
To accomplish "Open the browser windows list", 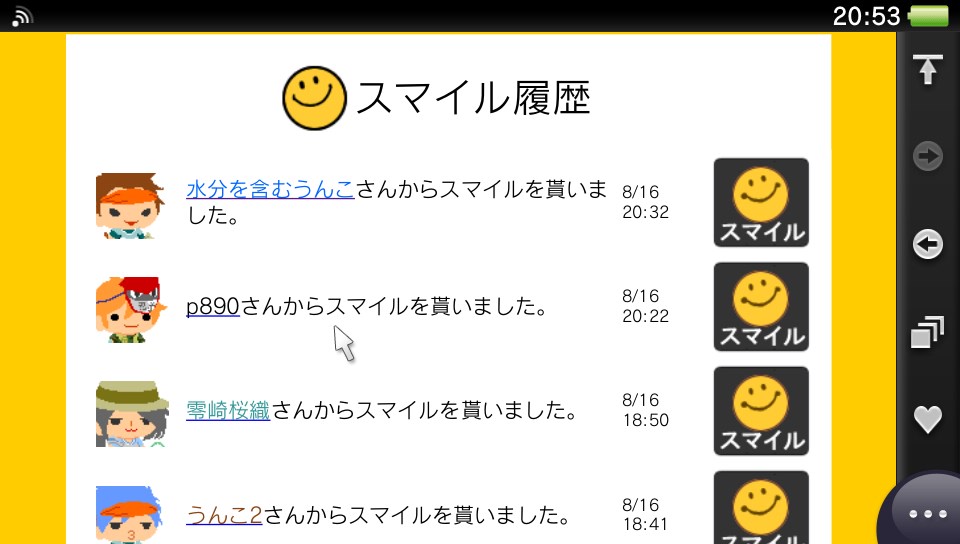I will click(x=928, y=332).
